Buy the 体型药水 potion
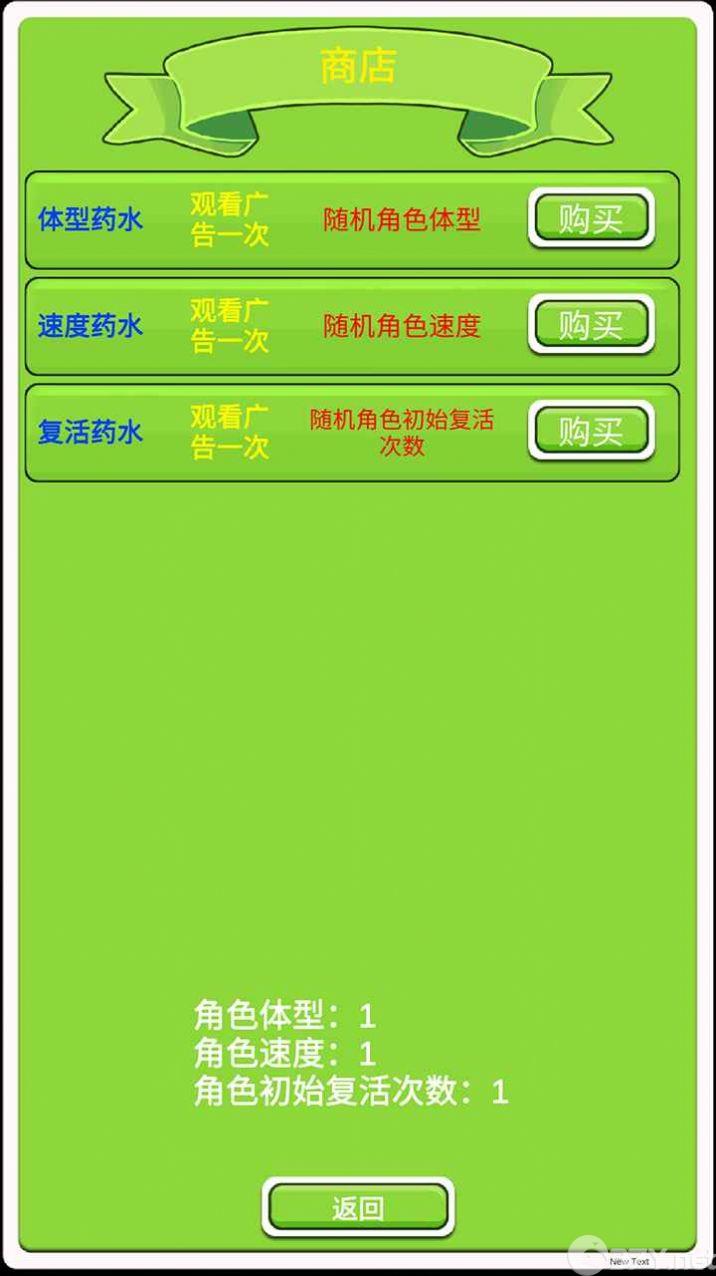 click(590, 218)
